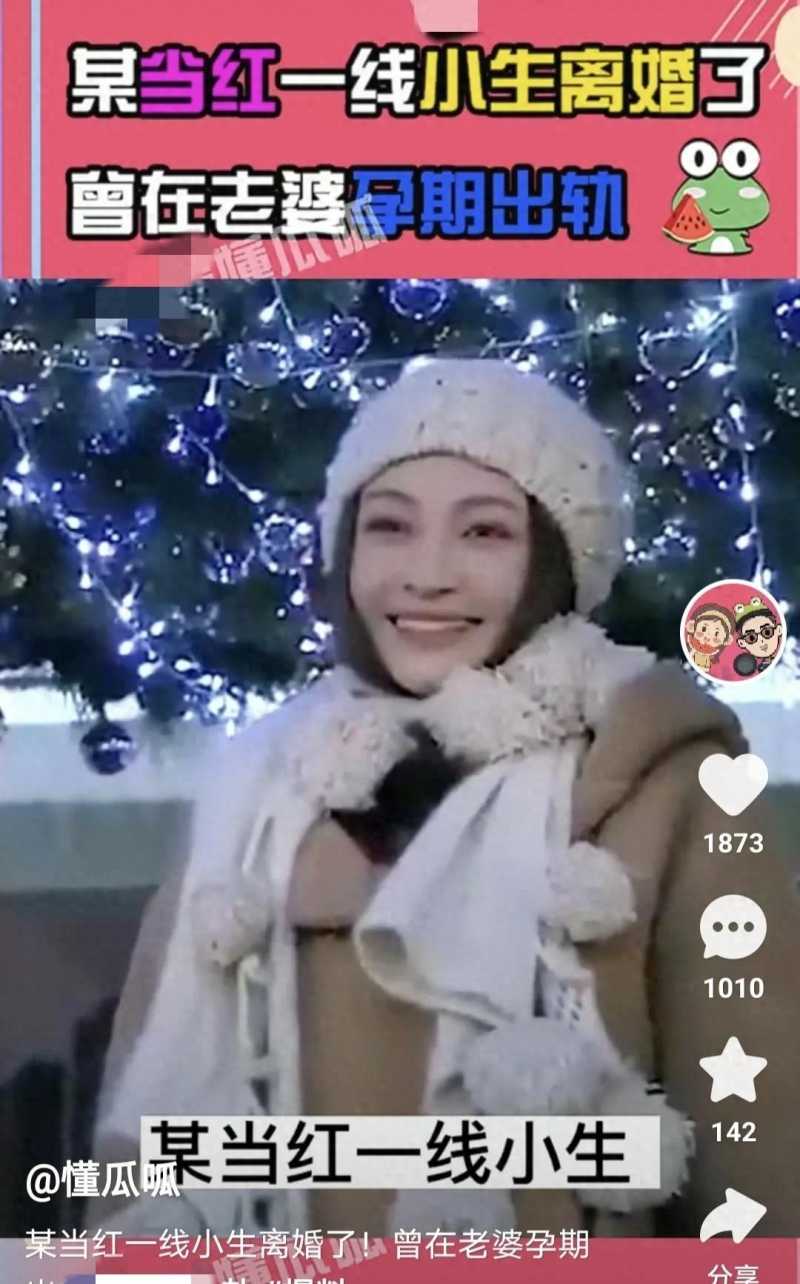
Task: Add this video to favorites with the star
Action: [733, 1071]
